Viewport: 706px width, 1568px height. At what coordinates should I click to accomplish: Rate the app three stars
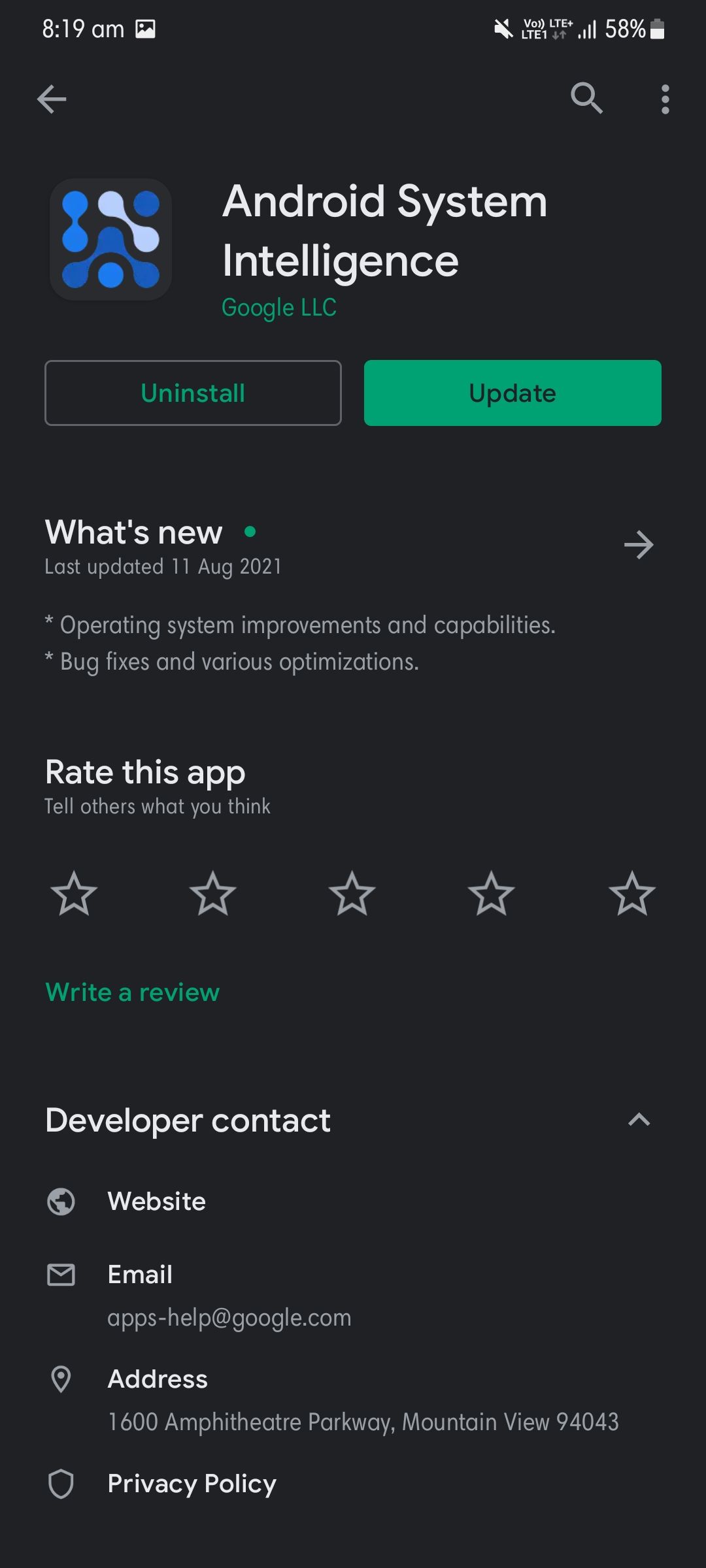click(352, 893)
